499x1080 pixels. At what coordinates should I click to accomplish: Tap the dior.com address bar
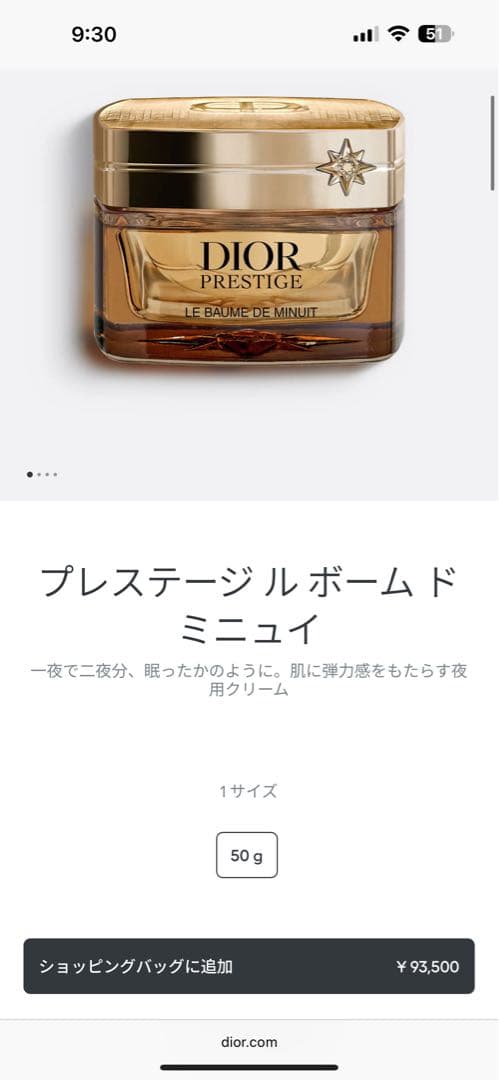pyautogui.click(x=250, y=1041)
